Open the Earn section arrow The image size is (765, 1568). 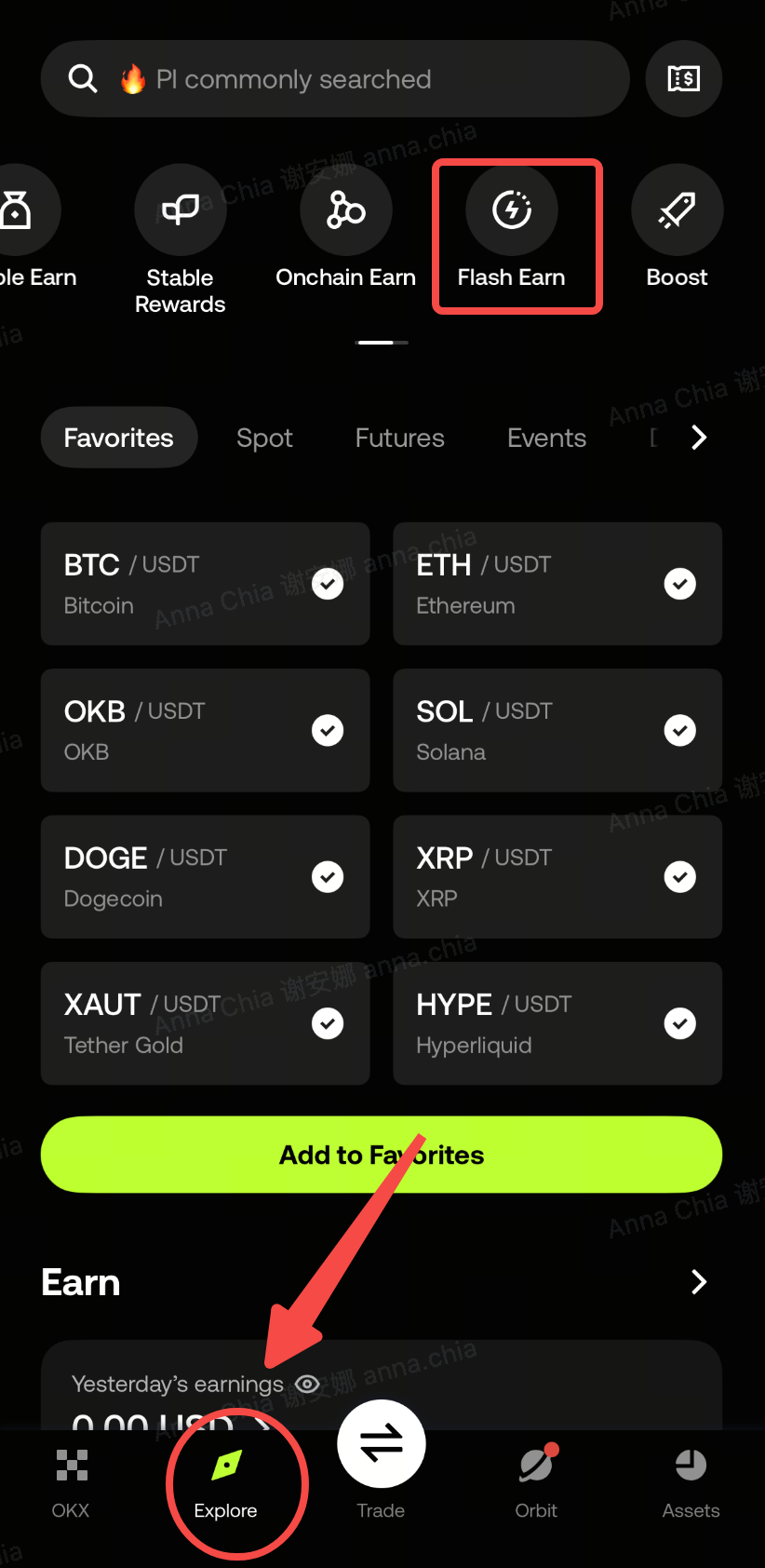pos(699,1282)
